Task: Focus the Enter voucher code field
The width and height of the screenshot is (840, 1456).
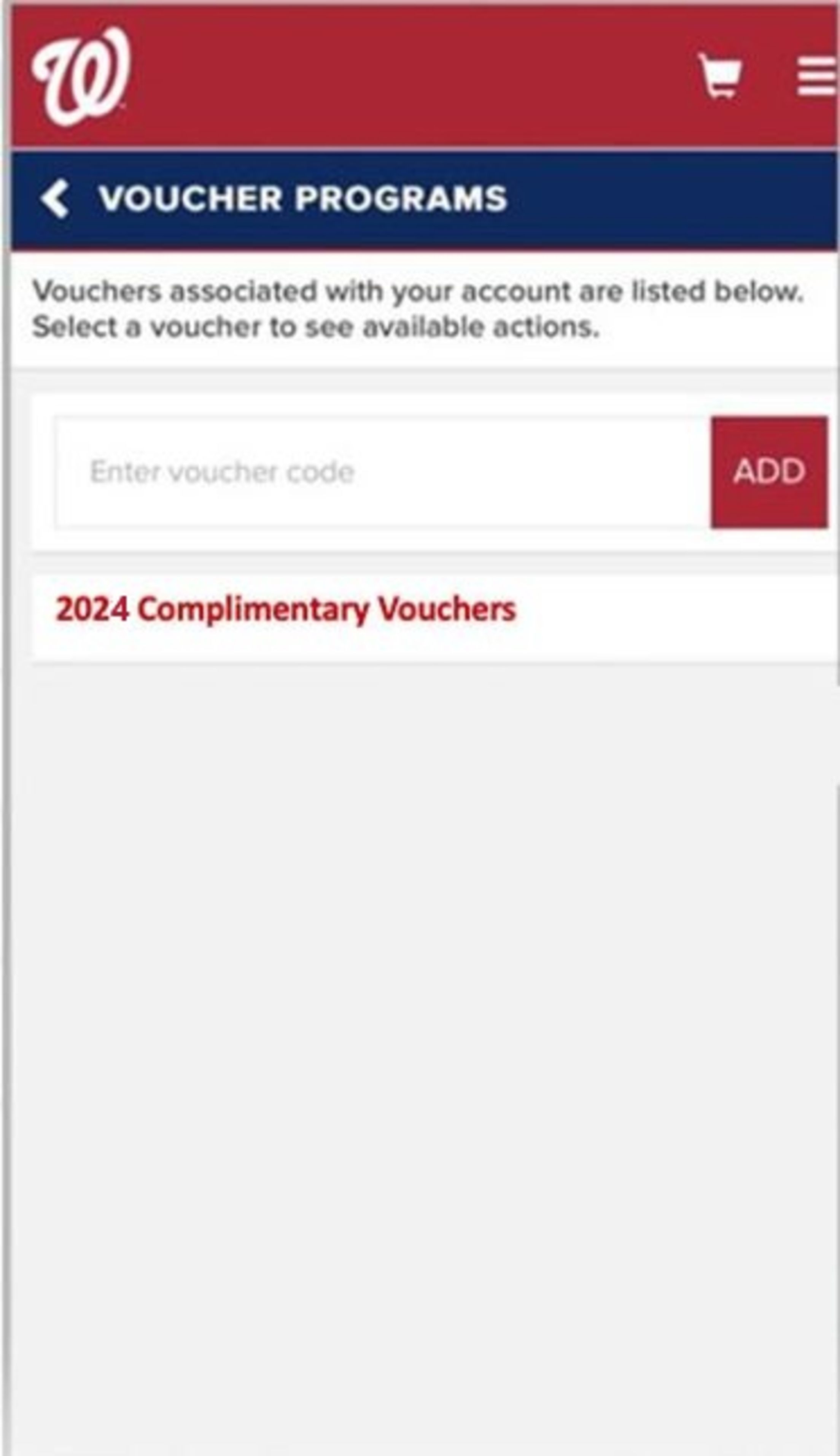Action: coord(381,472)
